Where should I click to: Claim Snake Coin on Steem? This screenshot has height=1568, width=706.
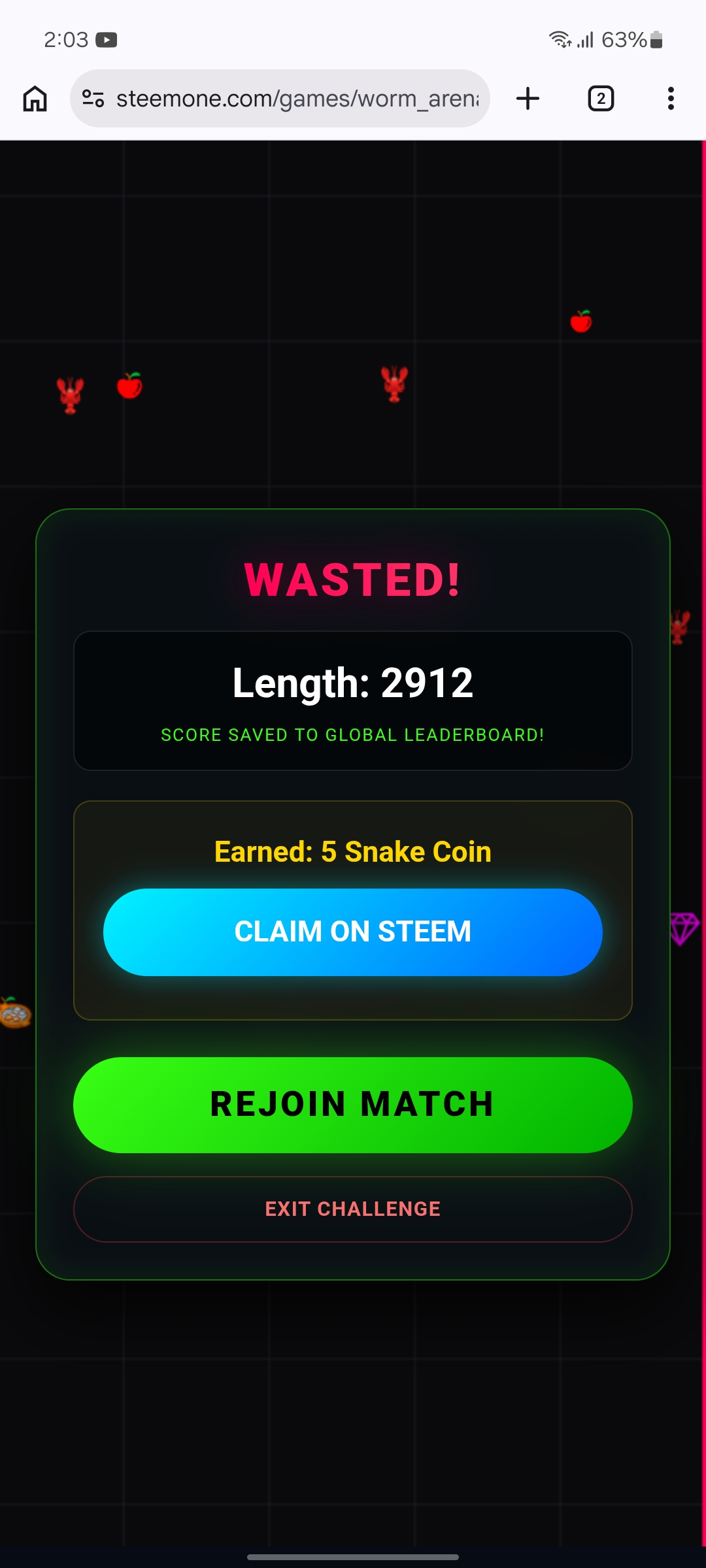pos(352,932)
